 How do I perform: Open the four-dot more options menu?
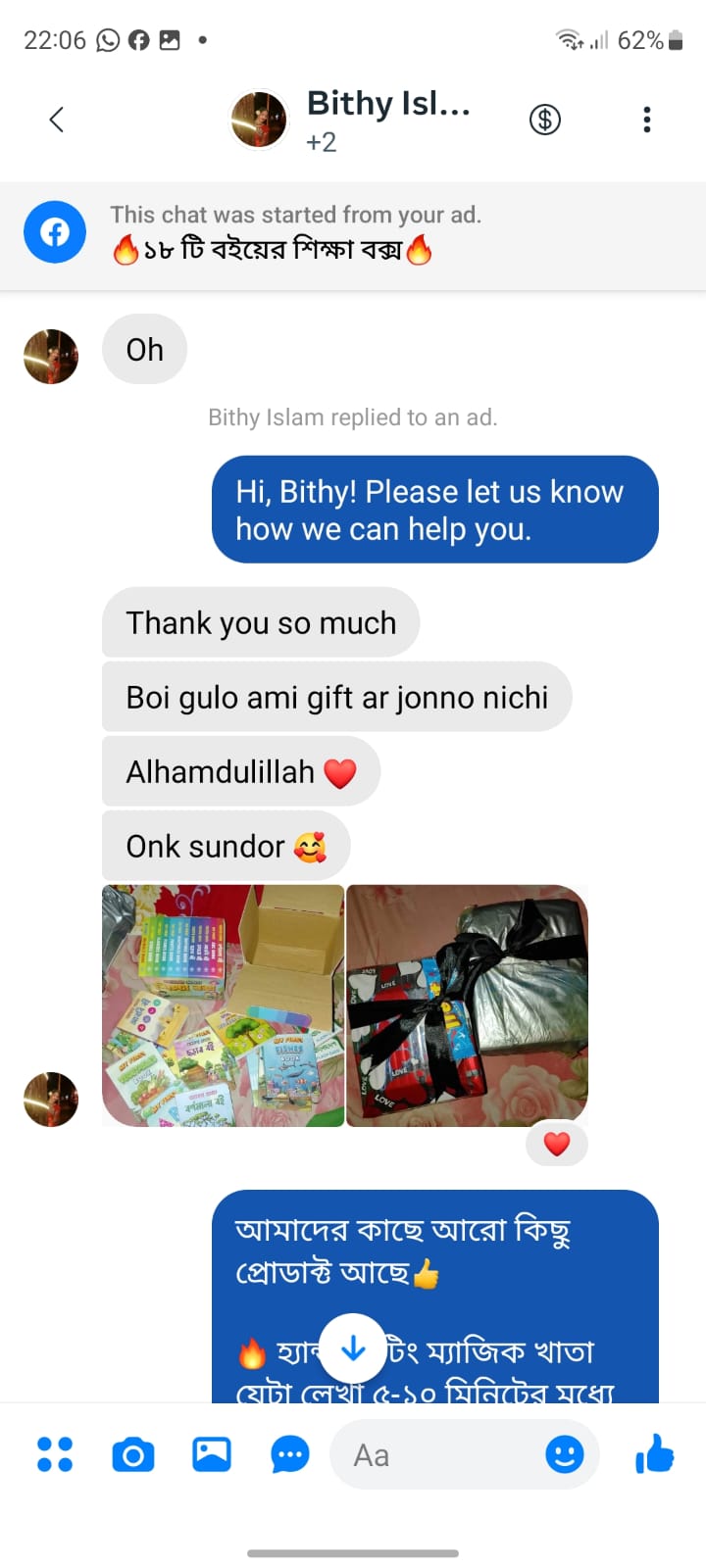(x=55, y=1454)
